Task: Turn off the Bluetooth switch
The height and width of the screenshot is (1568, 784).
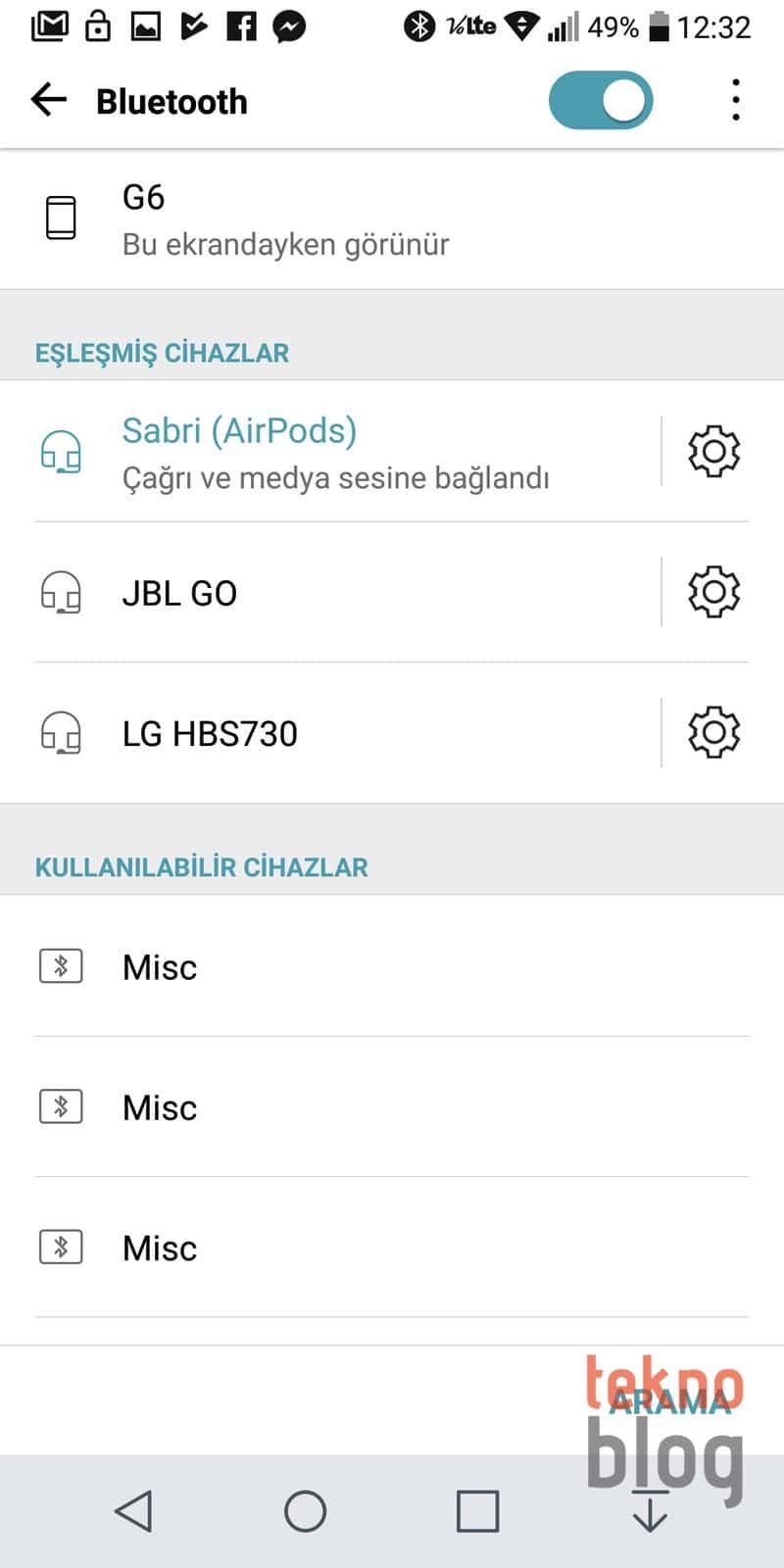Action: click(x=600, y=100)
